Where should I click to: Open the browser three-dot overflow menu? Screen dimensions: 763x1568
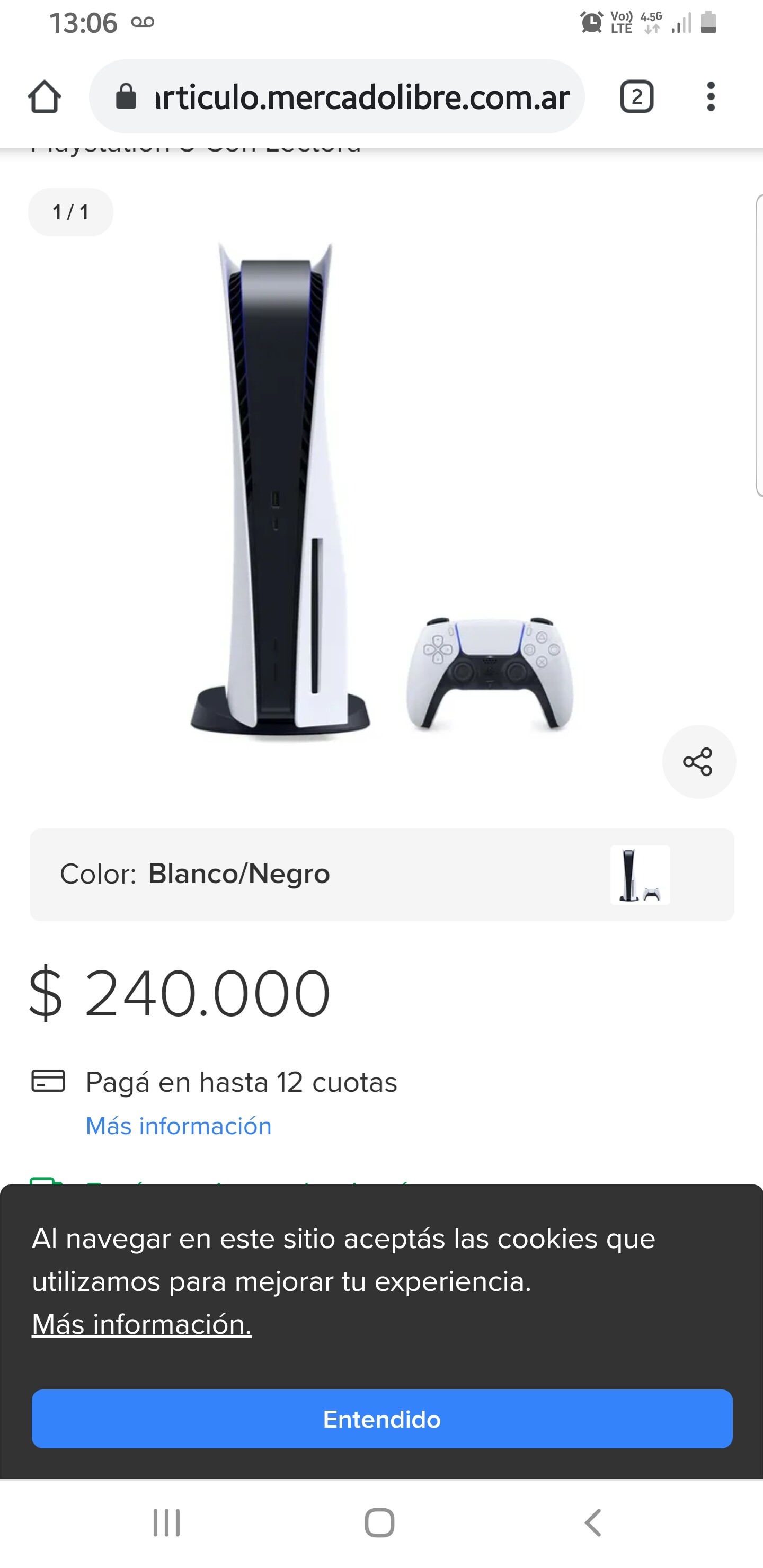point(711,97)
